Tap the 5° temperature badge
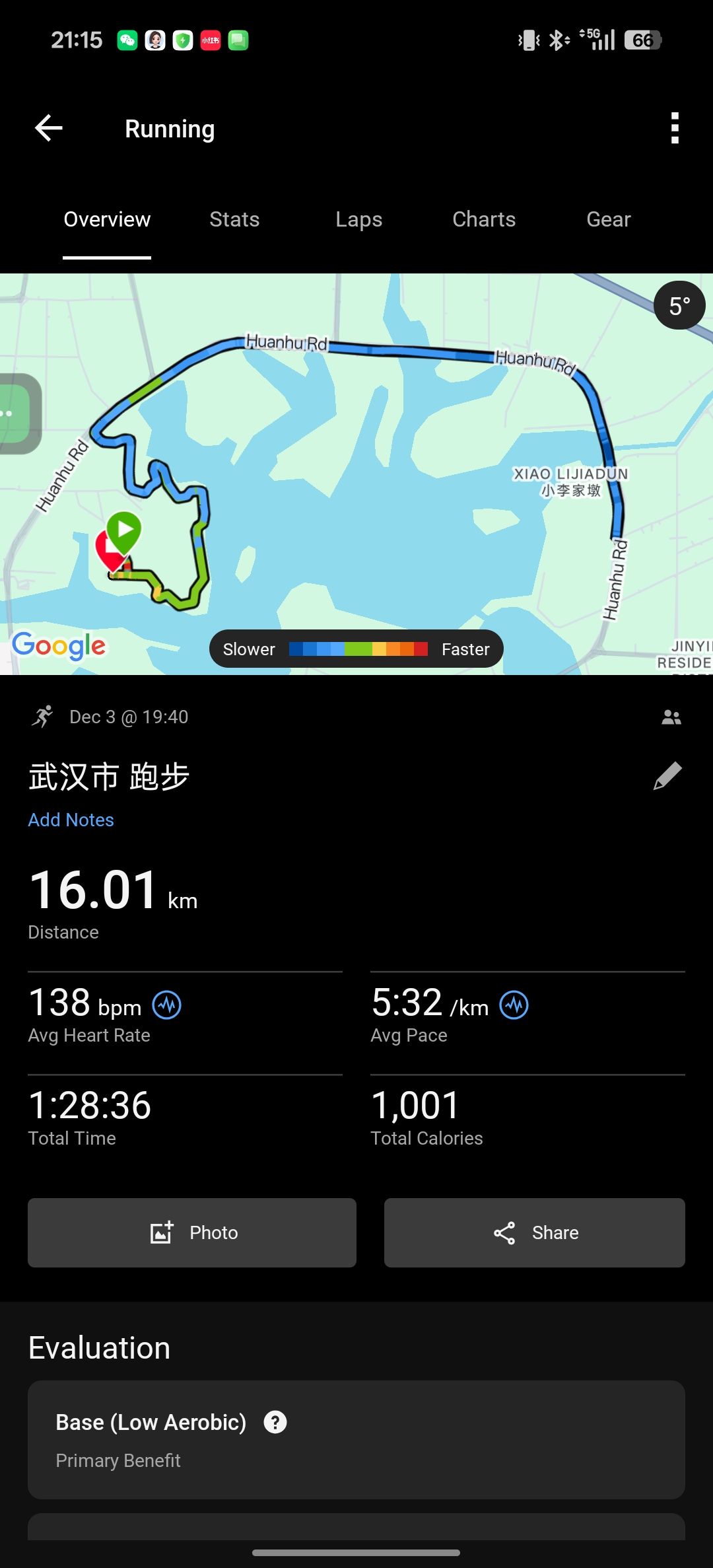 [x=679, y=305]
